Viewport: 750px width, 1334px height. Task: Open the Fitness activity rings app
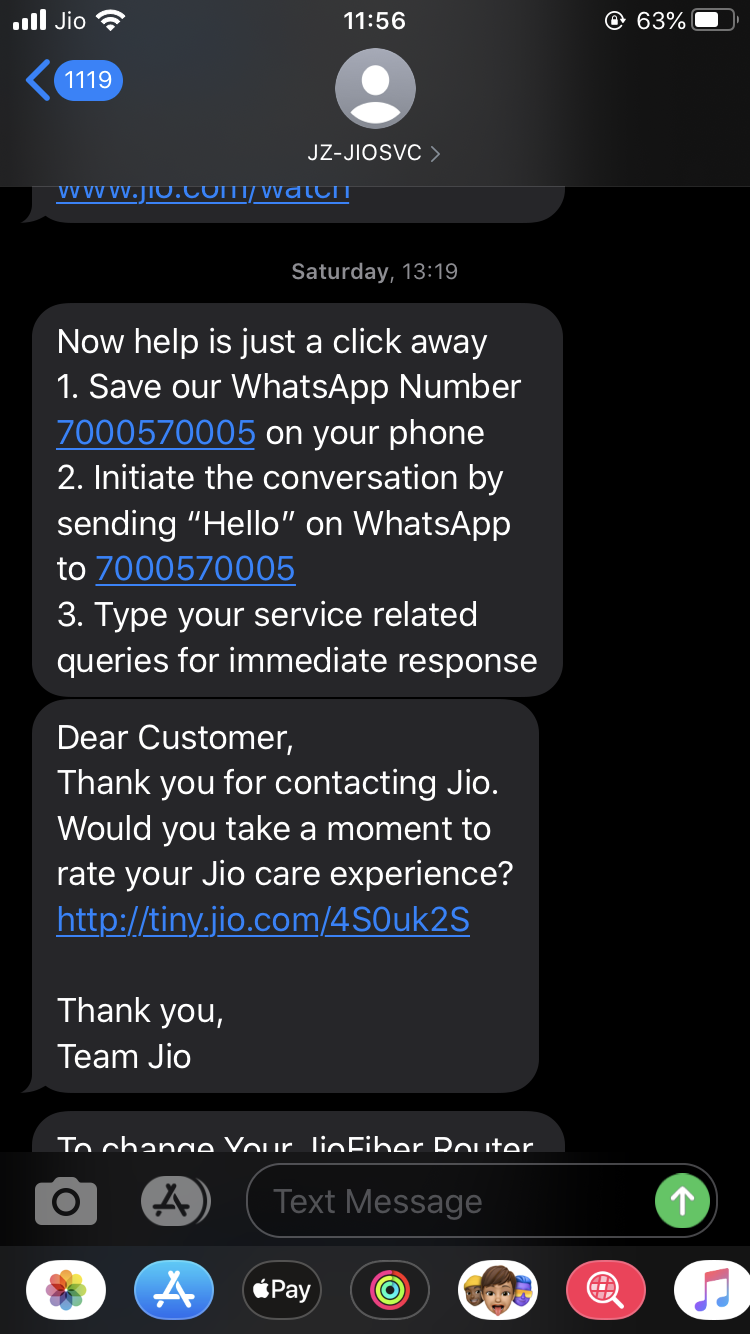click(390, 1290)
